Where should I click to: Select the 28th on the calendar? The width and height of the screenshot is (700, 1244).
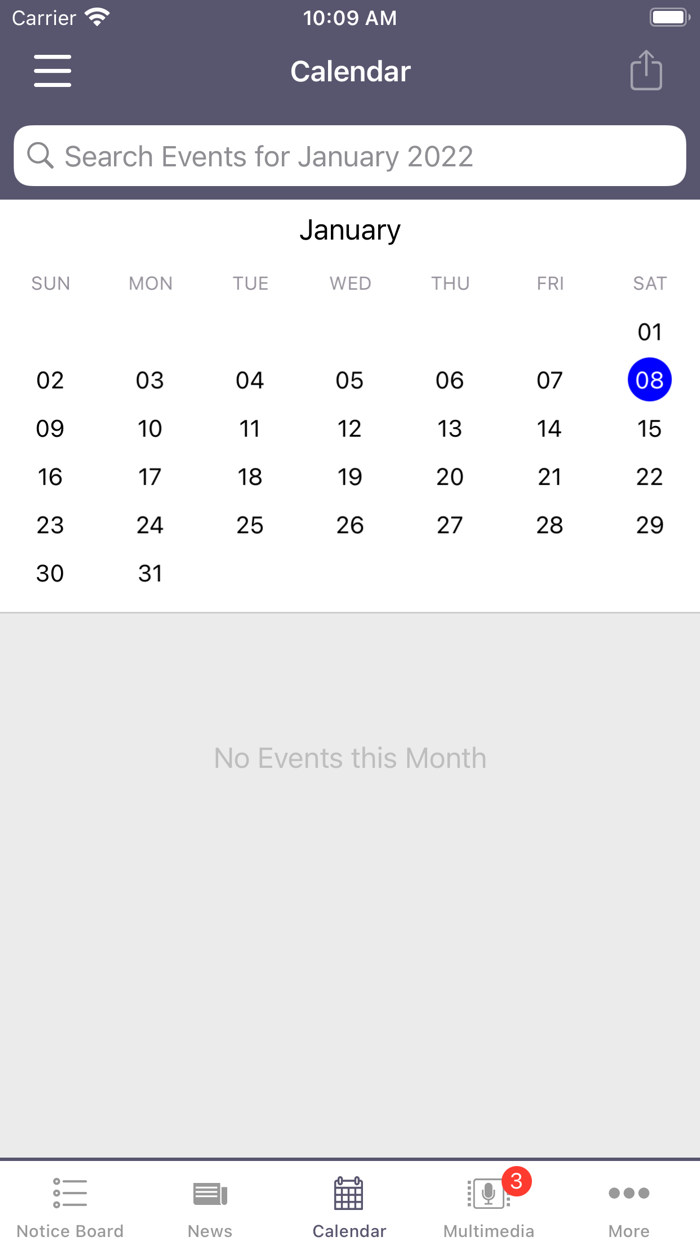(x=550, y=525)
